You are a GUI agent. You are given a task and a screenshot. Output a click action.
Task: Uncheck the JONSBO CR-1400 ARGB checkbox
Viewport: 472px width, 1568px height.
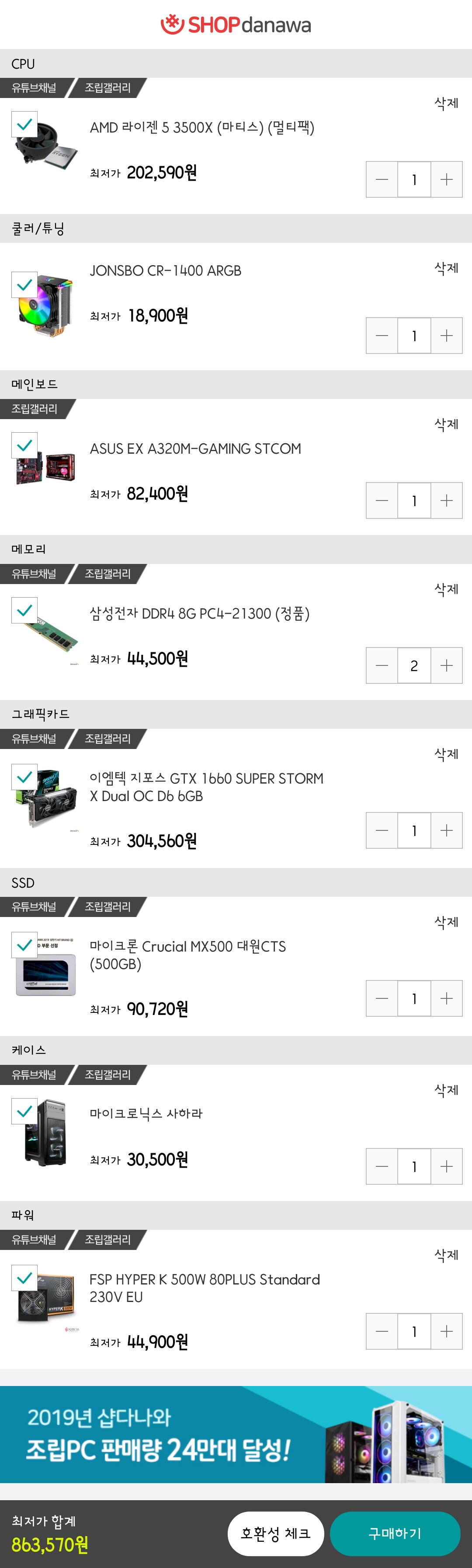tap(24, 284)
